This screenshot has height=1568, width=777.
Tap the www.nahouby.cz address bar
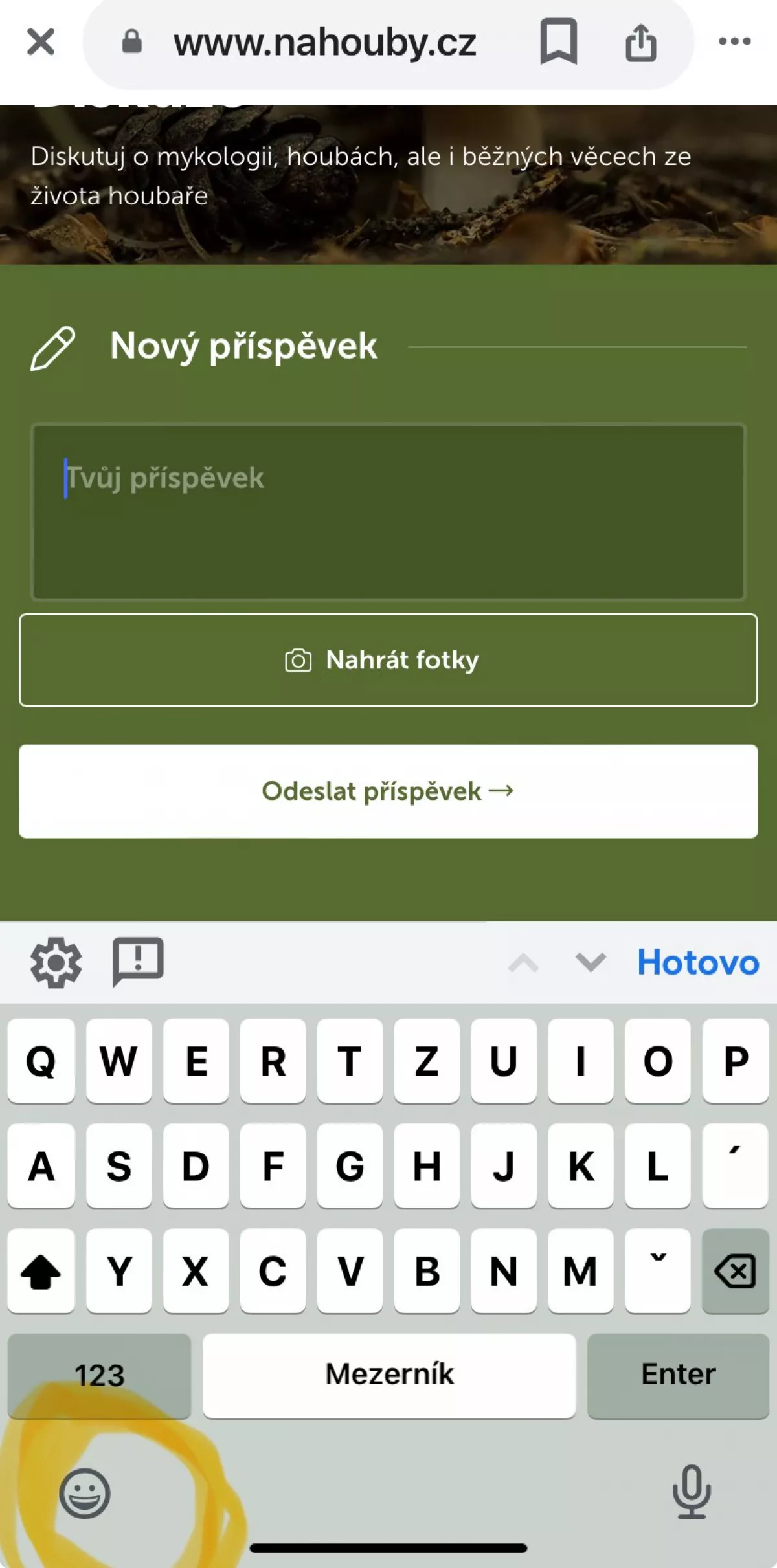tap(324, 43)
